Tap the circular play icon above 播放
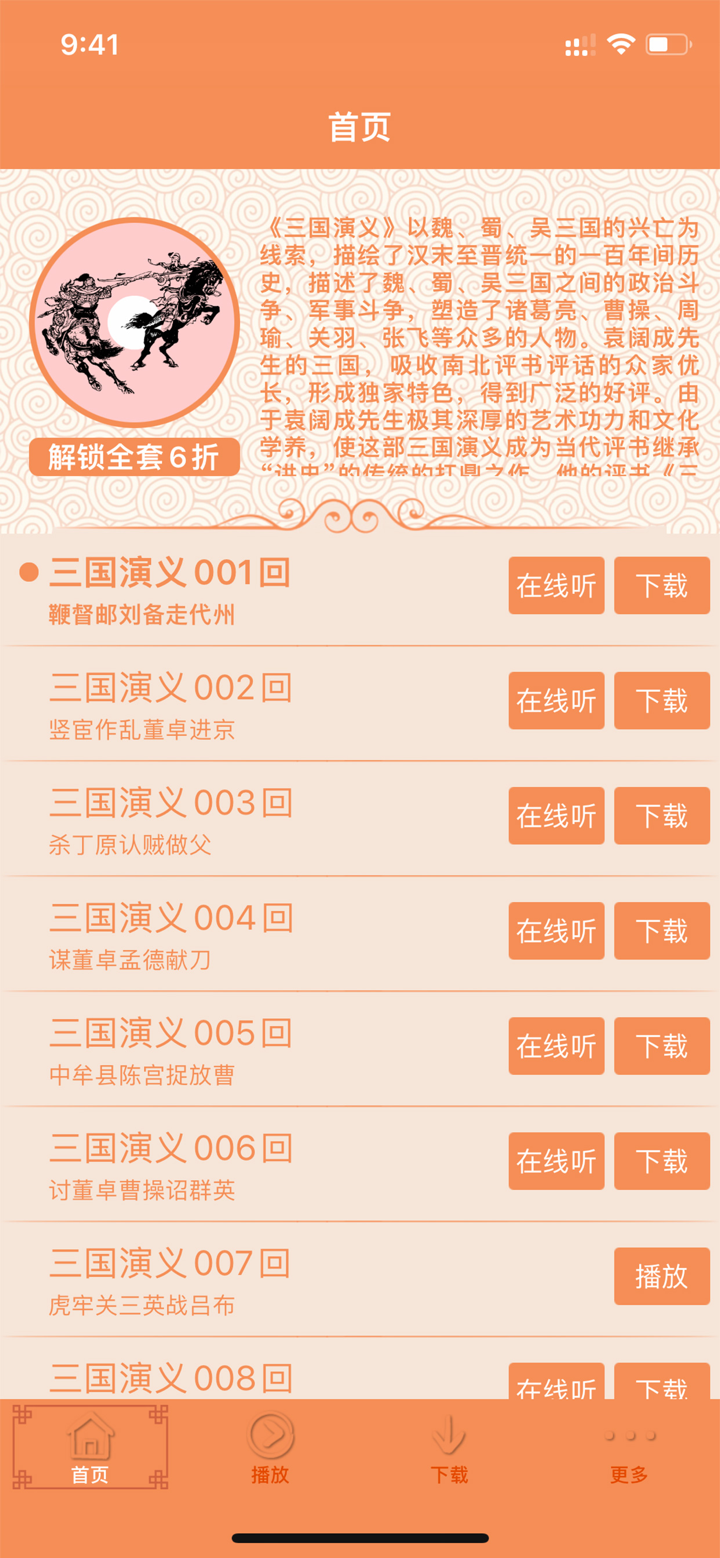 (x=270, y=1432)
